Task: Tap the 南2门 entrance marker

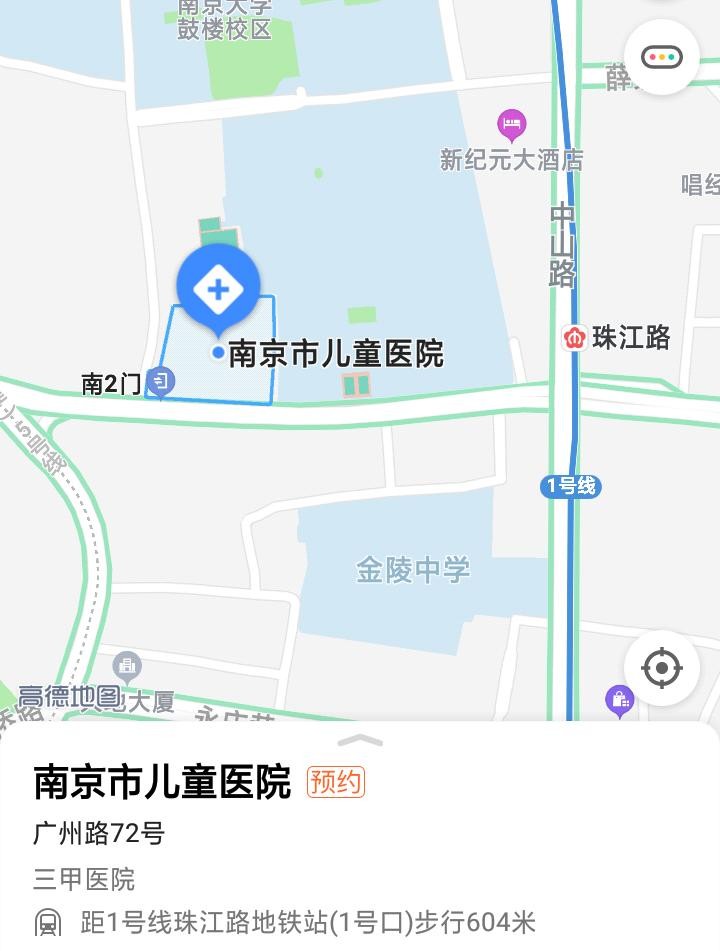Action: [160, 381]
